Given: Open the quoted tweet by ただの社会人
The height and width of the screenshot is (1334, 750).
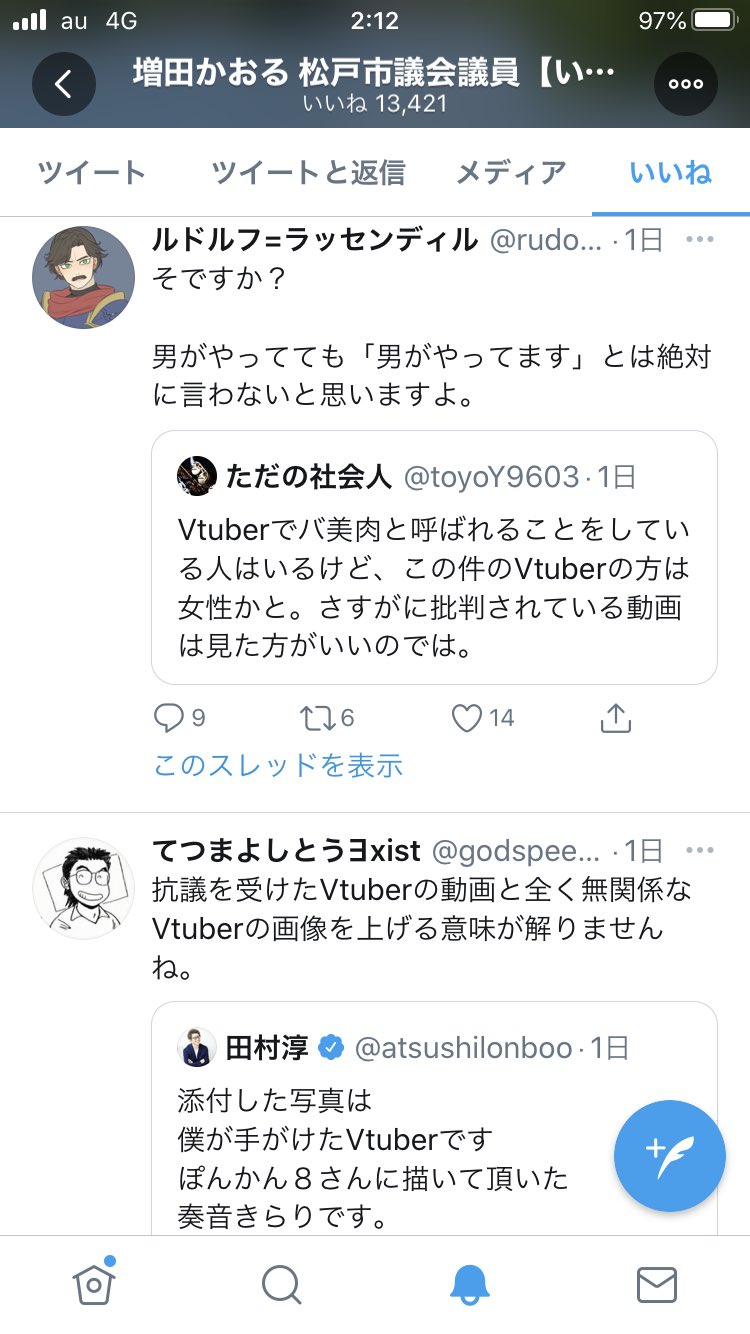Looking at the screenshot, I should point(434,557).
